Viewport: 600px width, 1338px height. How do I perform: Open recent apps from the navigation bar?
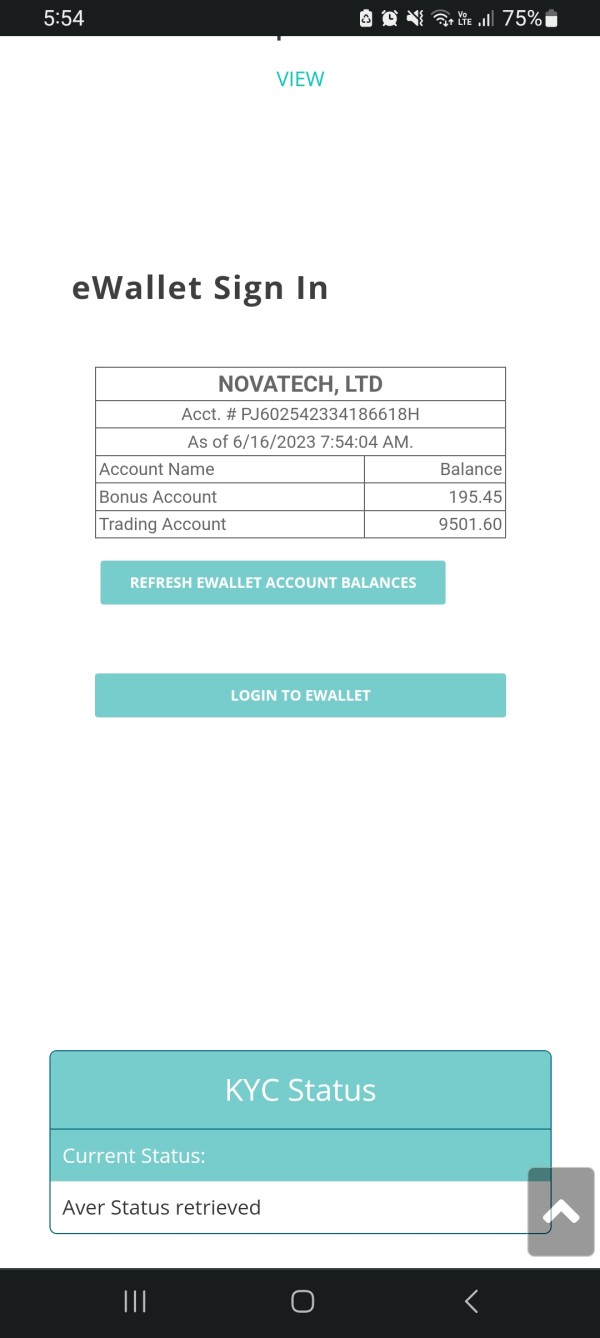click(x=135, y=1301)
